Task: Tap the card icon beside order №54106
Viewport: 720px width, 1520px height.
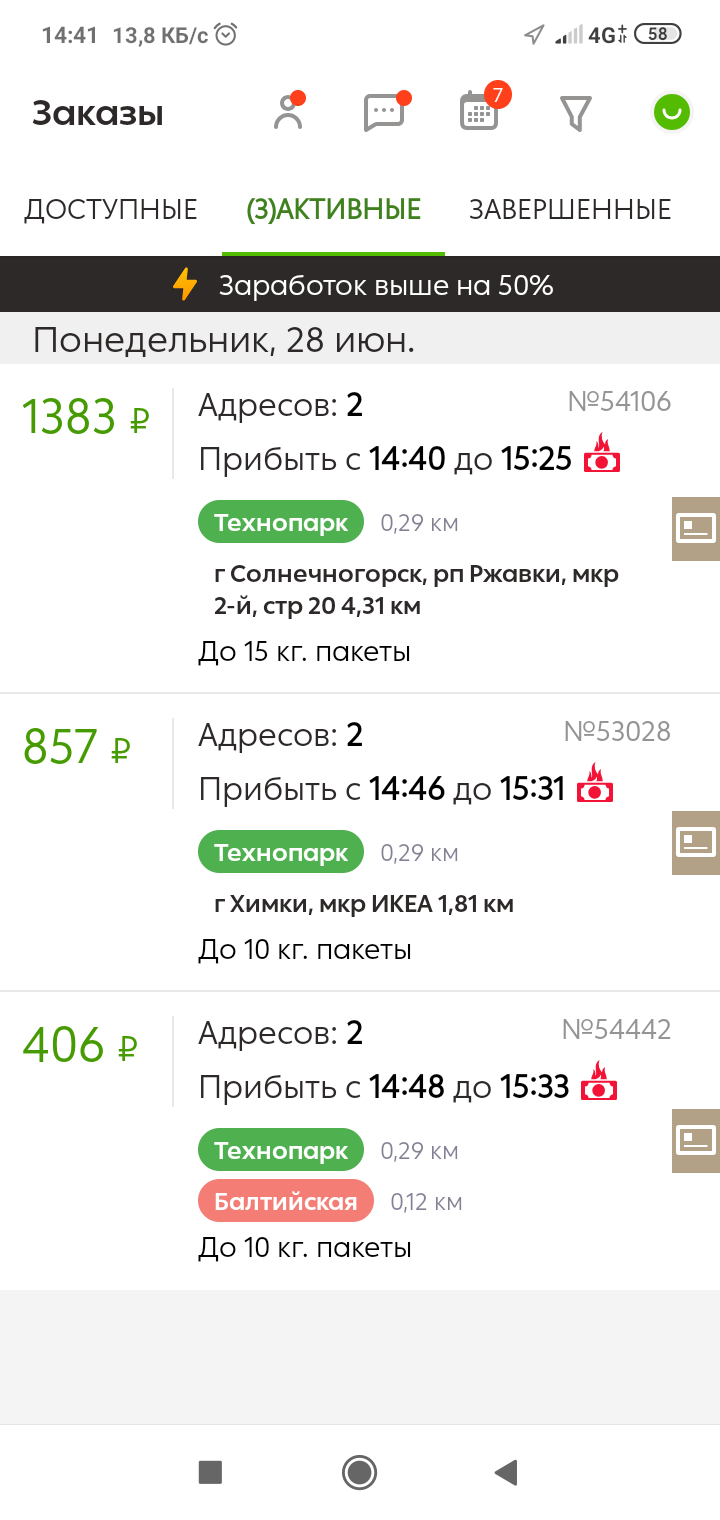Action: (696, 527)
